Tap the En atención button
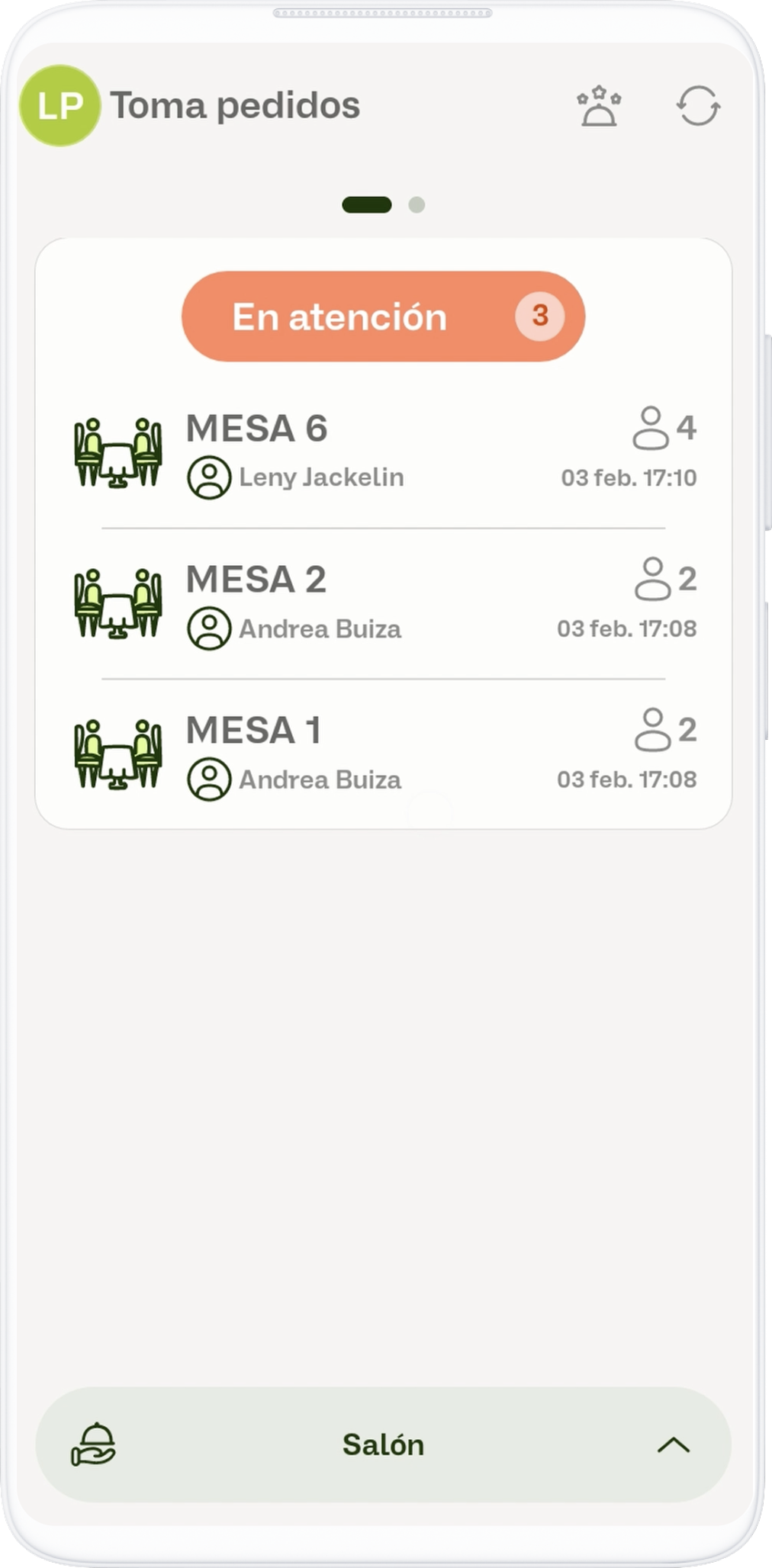 pyautogui.click(x=383, y=316)
